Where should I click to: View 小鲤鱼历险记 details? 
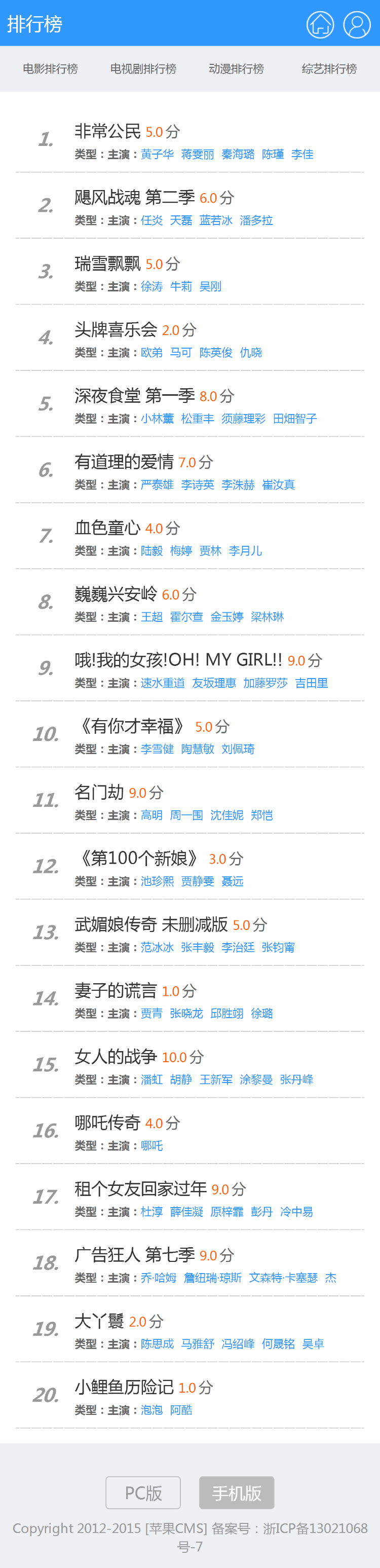click(x=124, y=1387)
